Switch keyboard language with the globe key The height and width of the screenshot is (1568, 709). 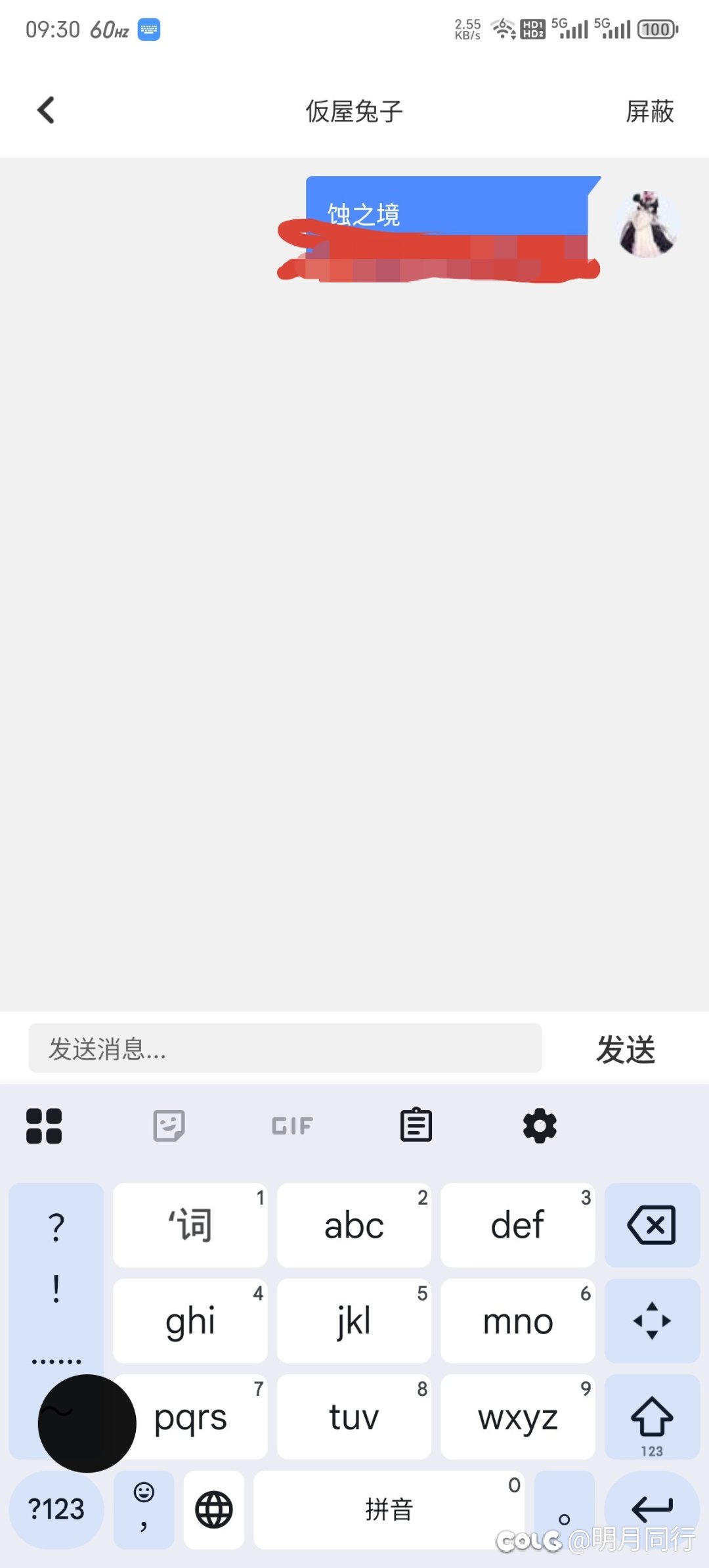[x=214, y=1510]
